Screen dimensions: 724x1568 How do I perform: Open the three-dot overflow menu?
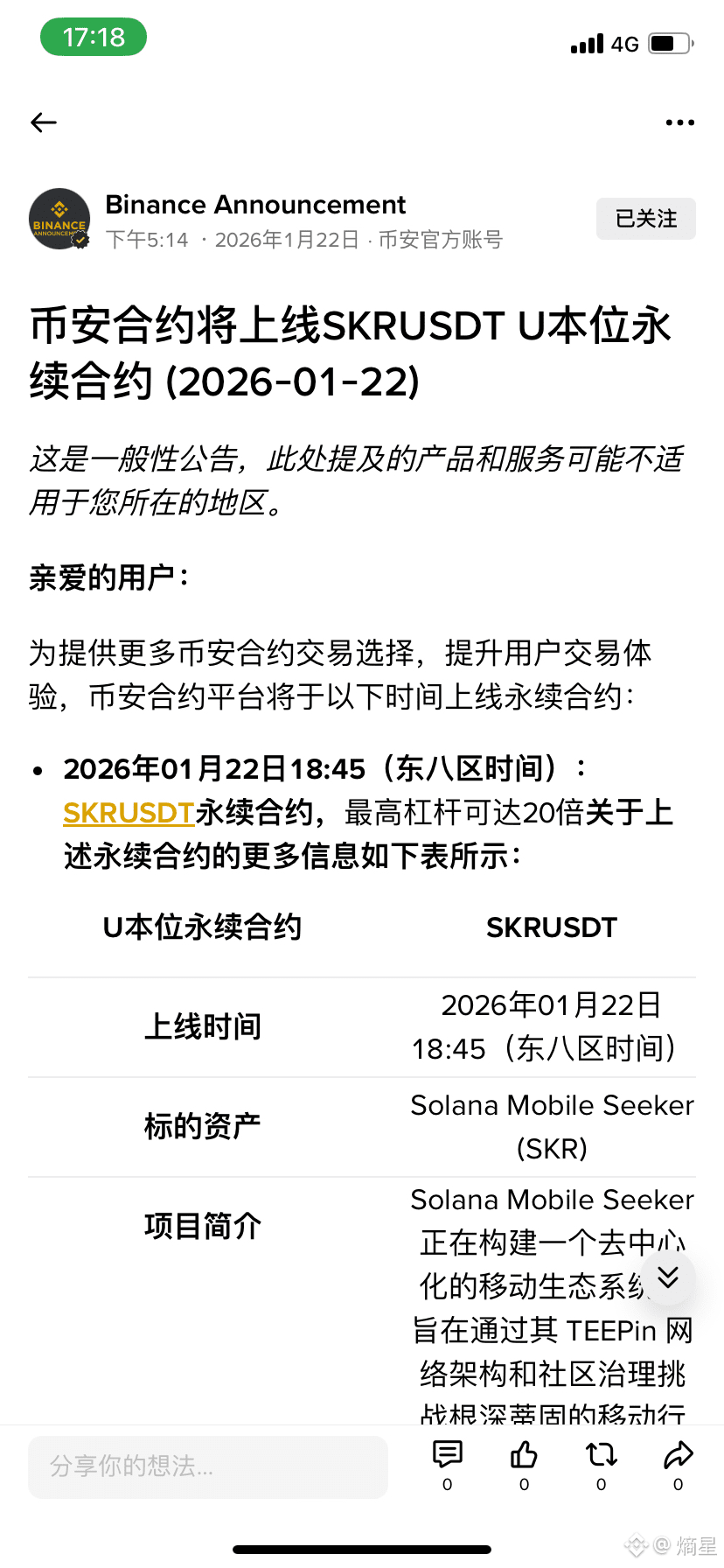(x=679, y=122)
